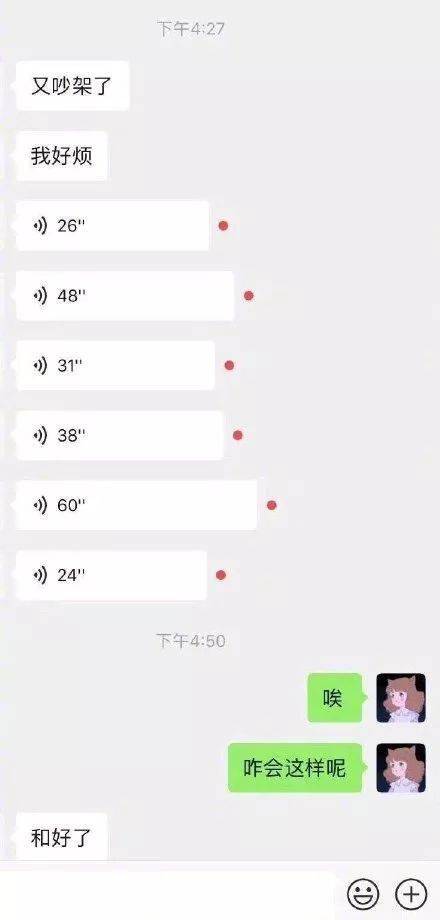Viewport: 440px width, 920px height.
Task: Open the emoji picker
Action: coord(363,895)
